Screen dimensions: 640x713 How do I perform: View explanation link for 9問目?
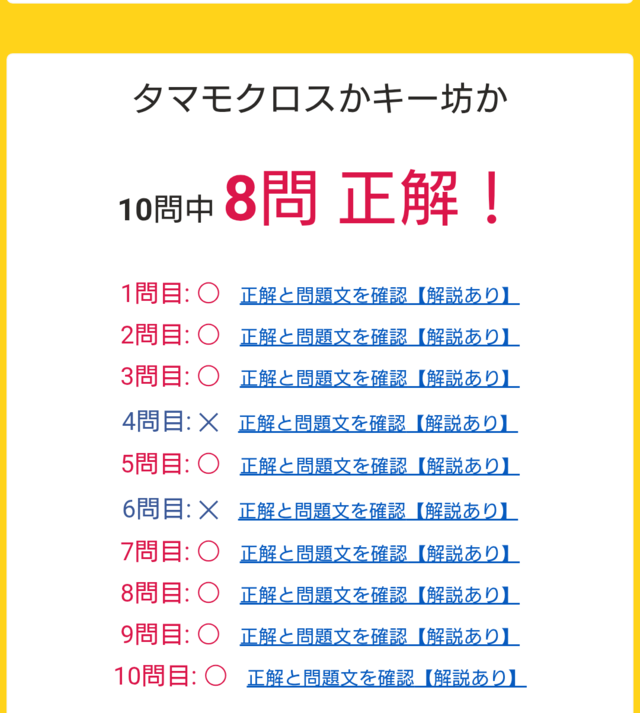click(378, 636)
